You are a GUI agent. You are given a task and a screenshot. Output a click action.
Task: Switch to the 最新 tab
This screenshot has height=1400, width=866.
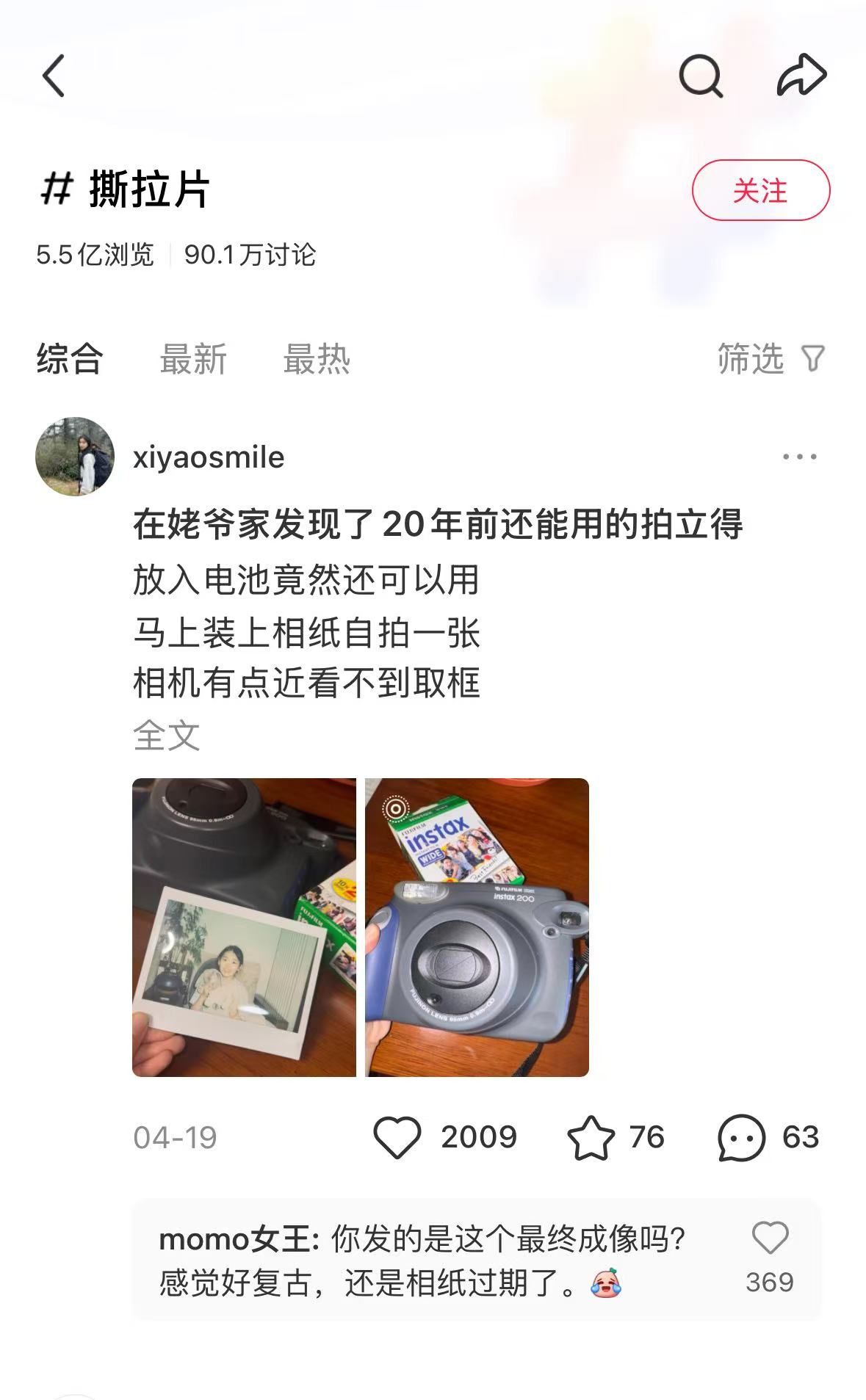pos(193,359)
